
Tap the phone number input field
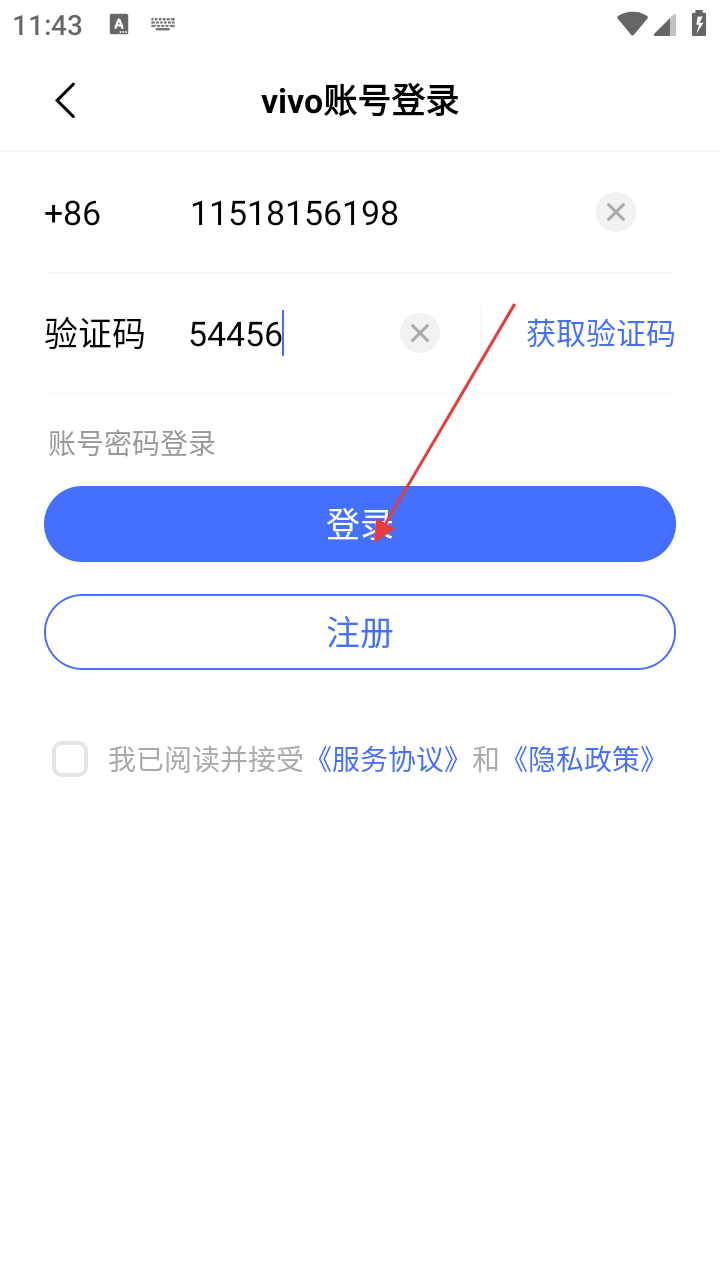click(x=380, y=213)
